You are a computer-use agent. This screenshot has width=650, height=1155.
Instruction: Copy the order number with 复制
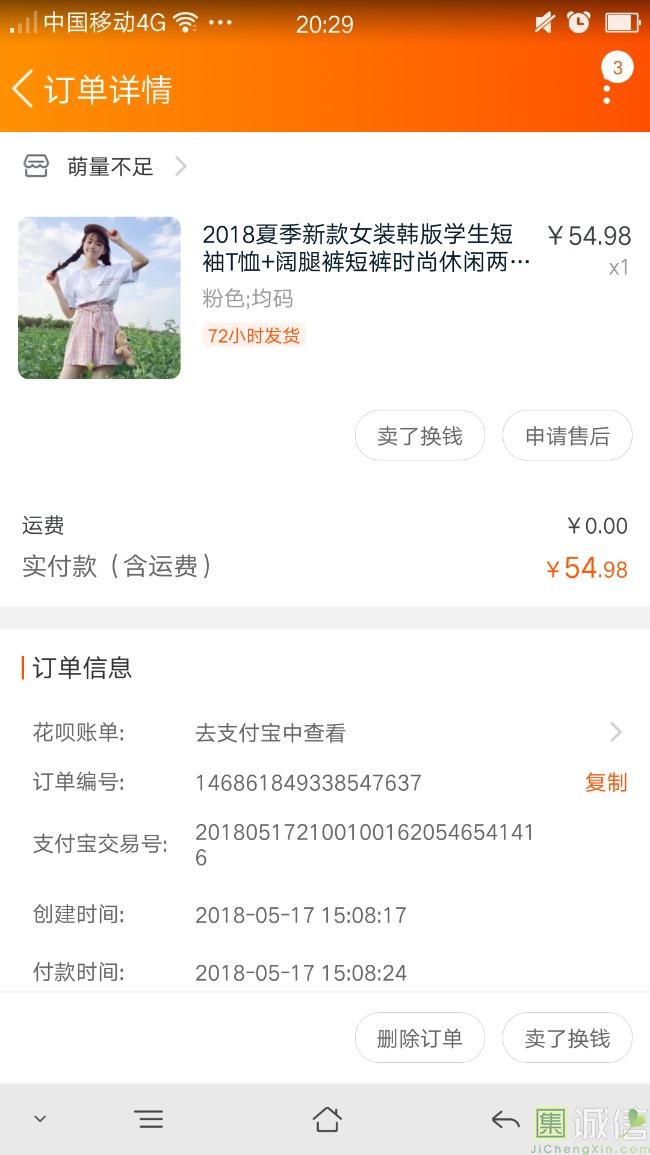point(605,782)
